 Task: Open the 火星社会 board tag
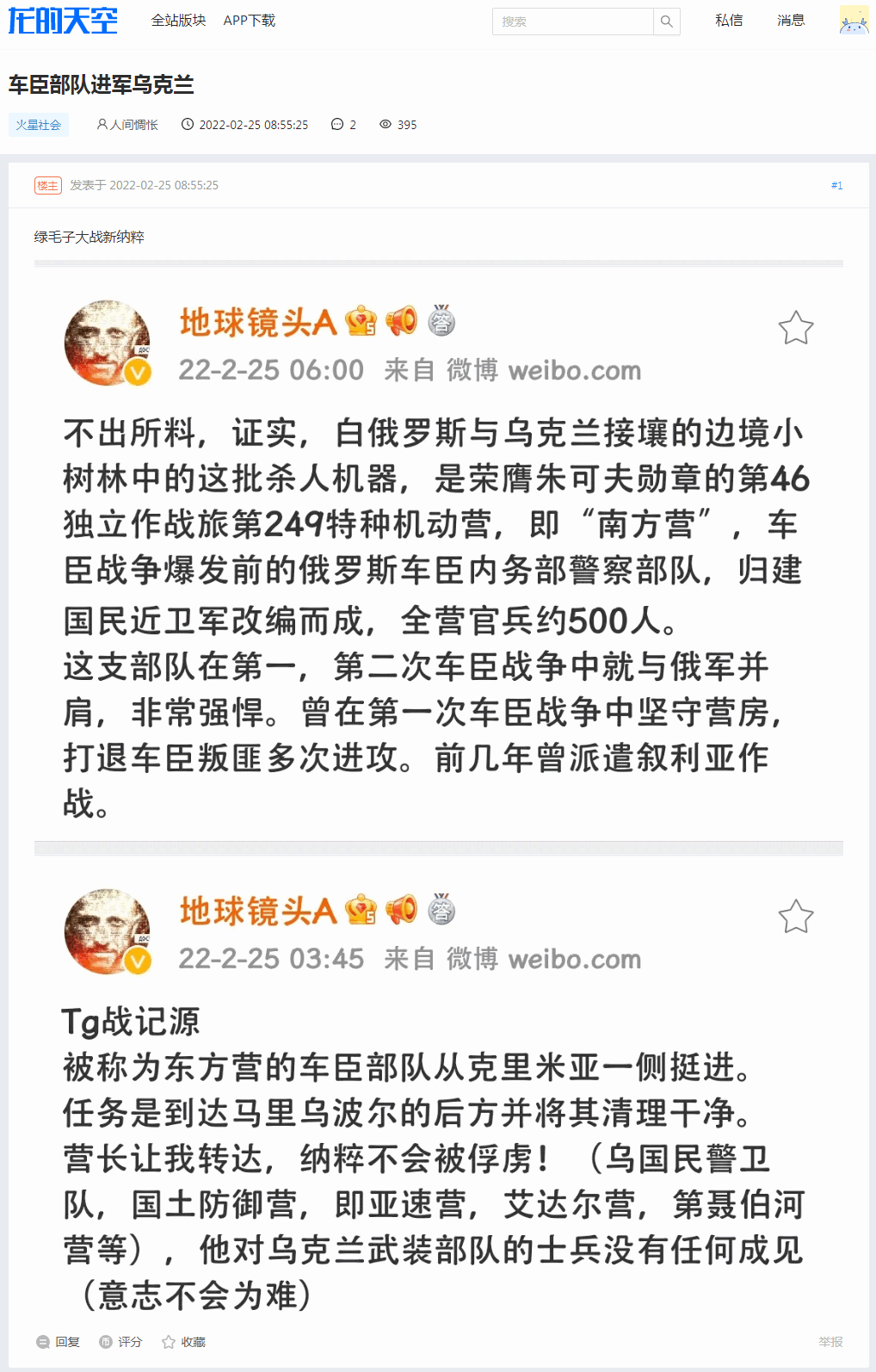click(x=39, y=125)
